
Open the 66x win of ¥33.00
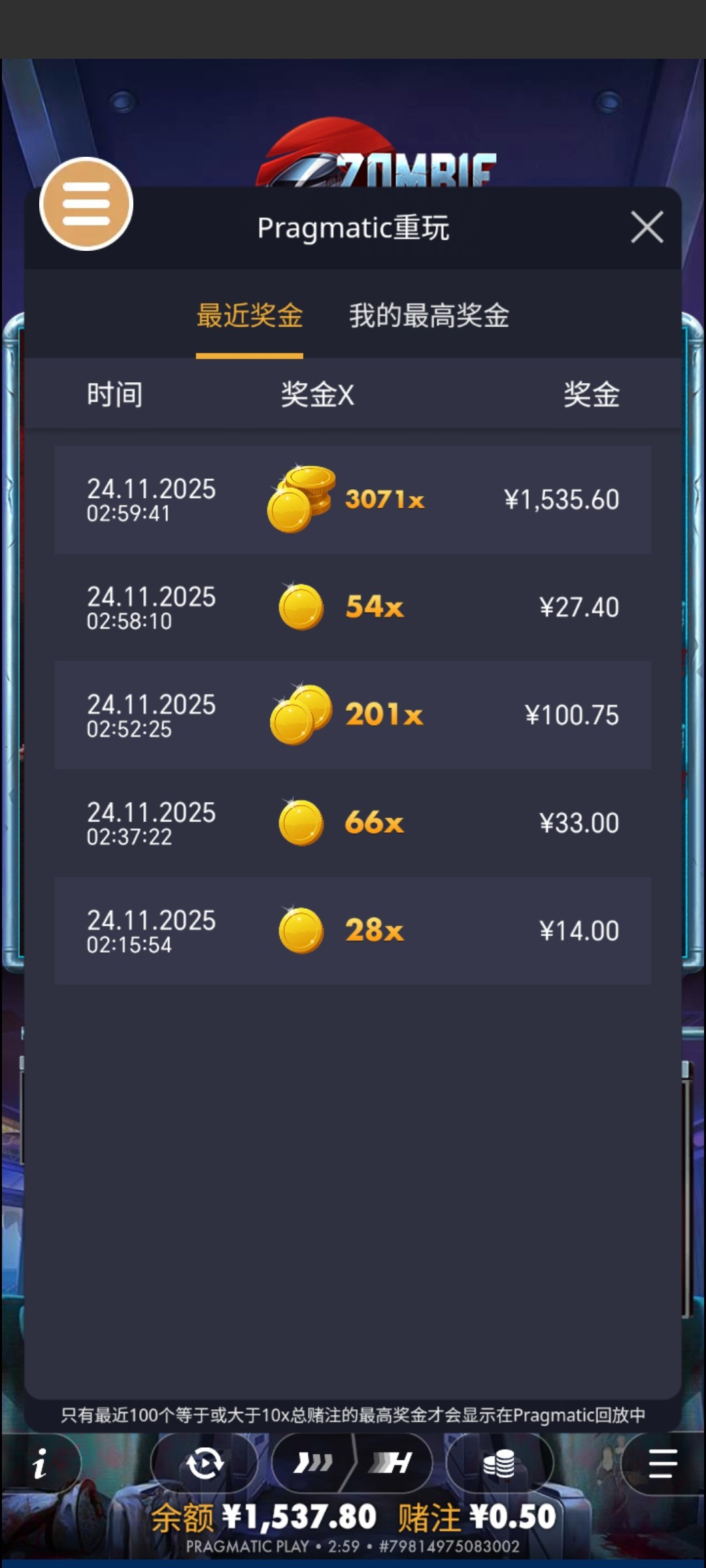click(x=353, y=823)
